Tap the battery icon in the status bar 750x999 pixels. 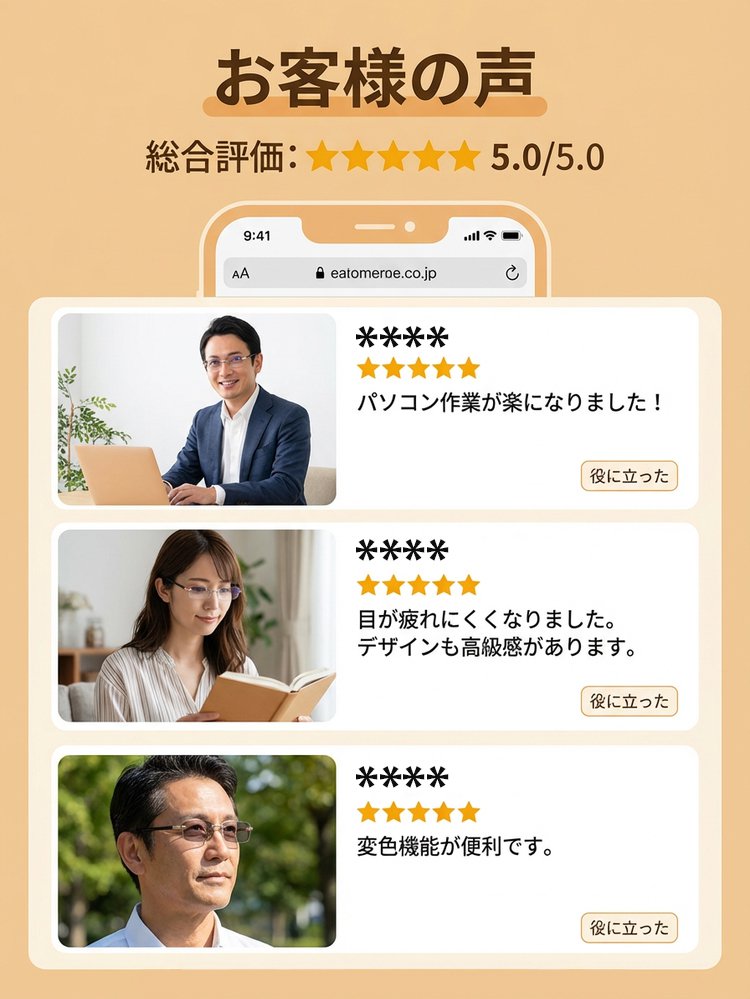point(509,234)
